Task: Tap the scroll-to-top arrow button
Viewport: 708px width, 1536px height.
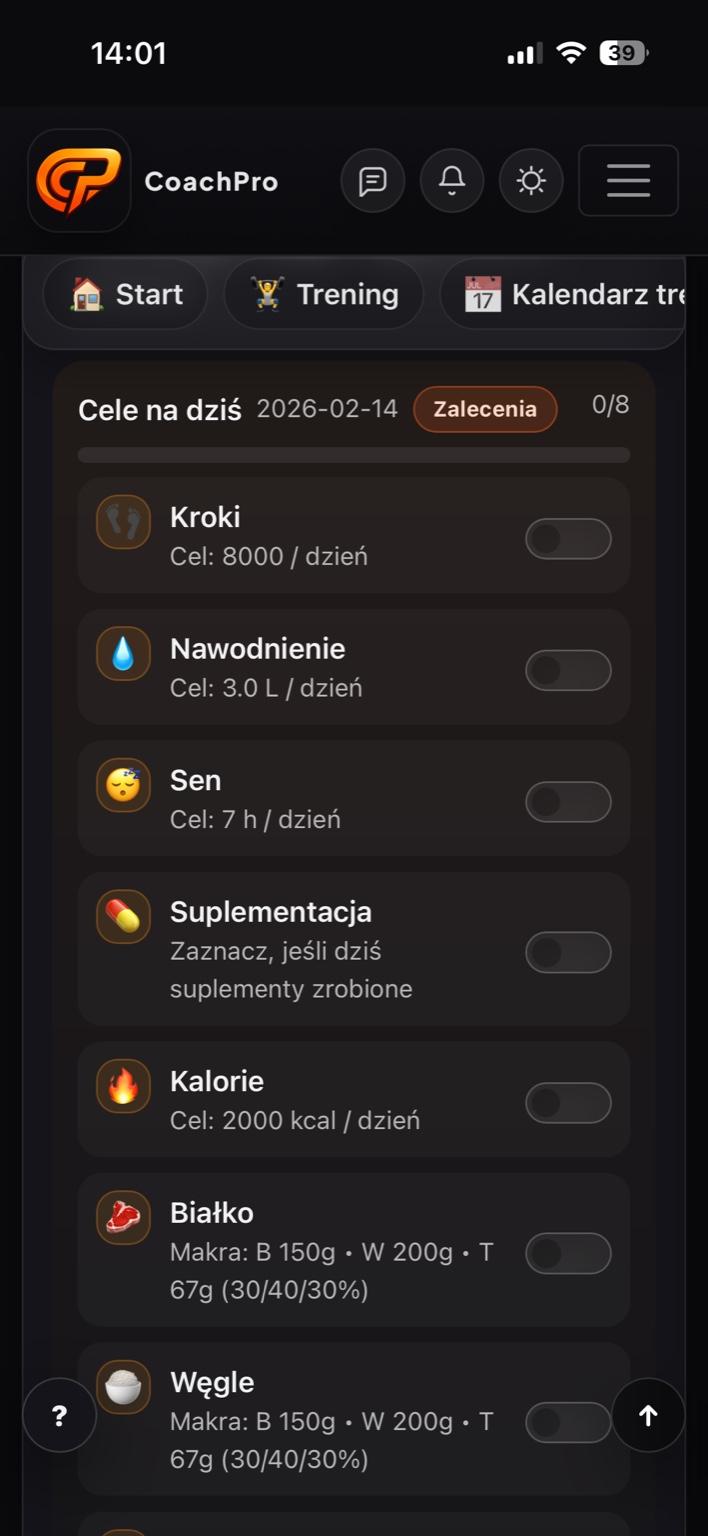Action: click(648, 1415)
